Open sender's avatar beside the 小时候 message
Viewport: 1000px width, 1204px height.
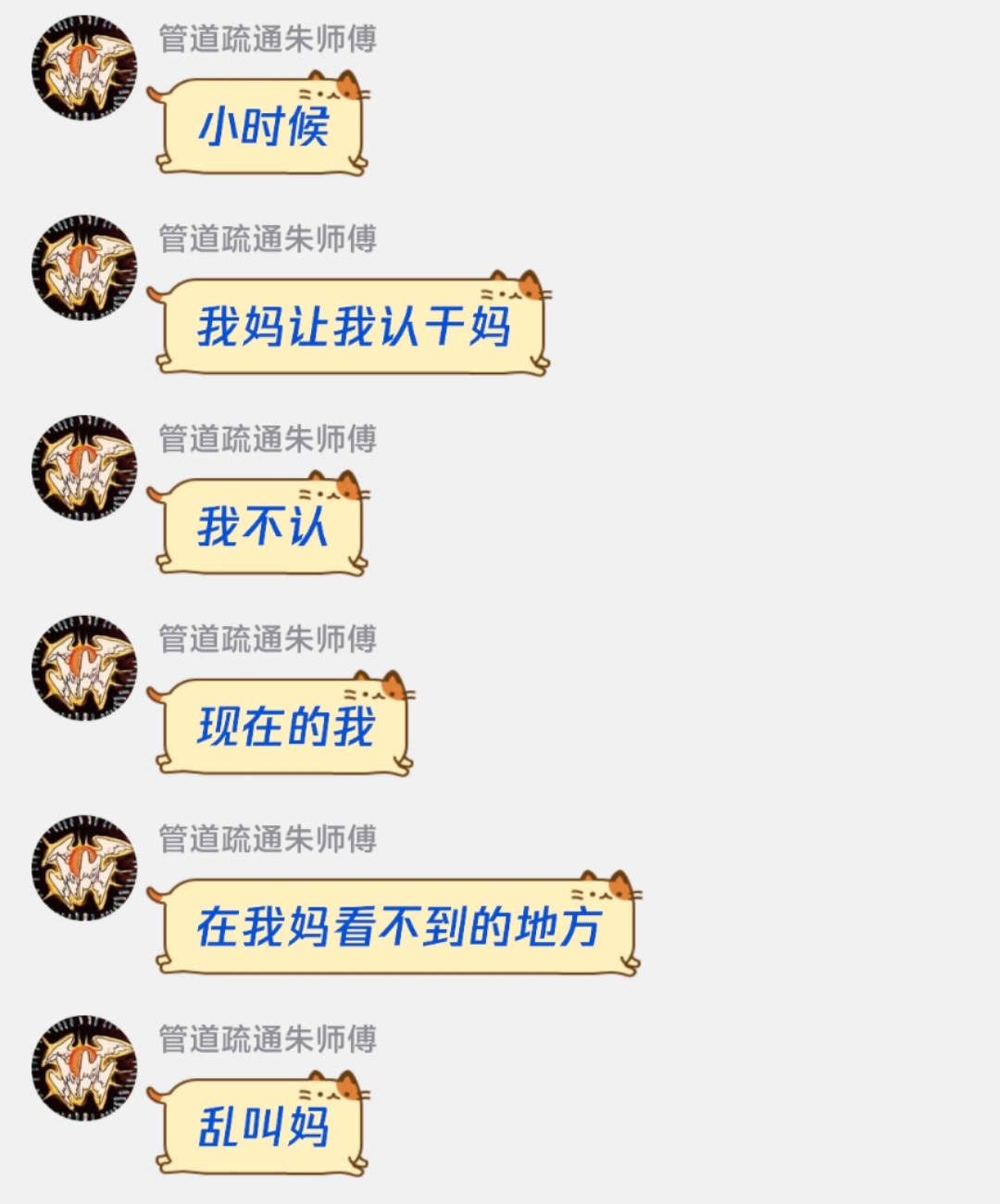coord(84,68)
